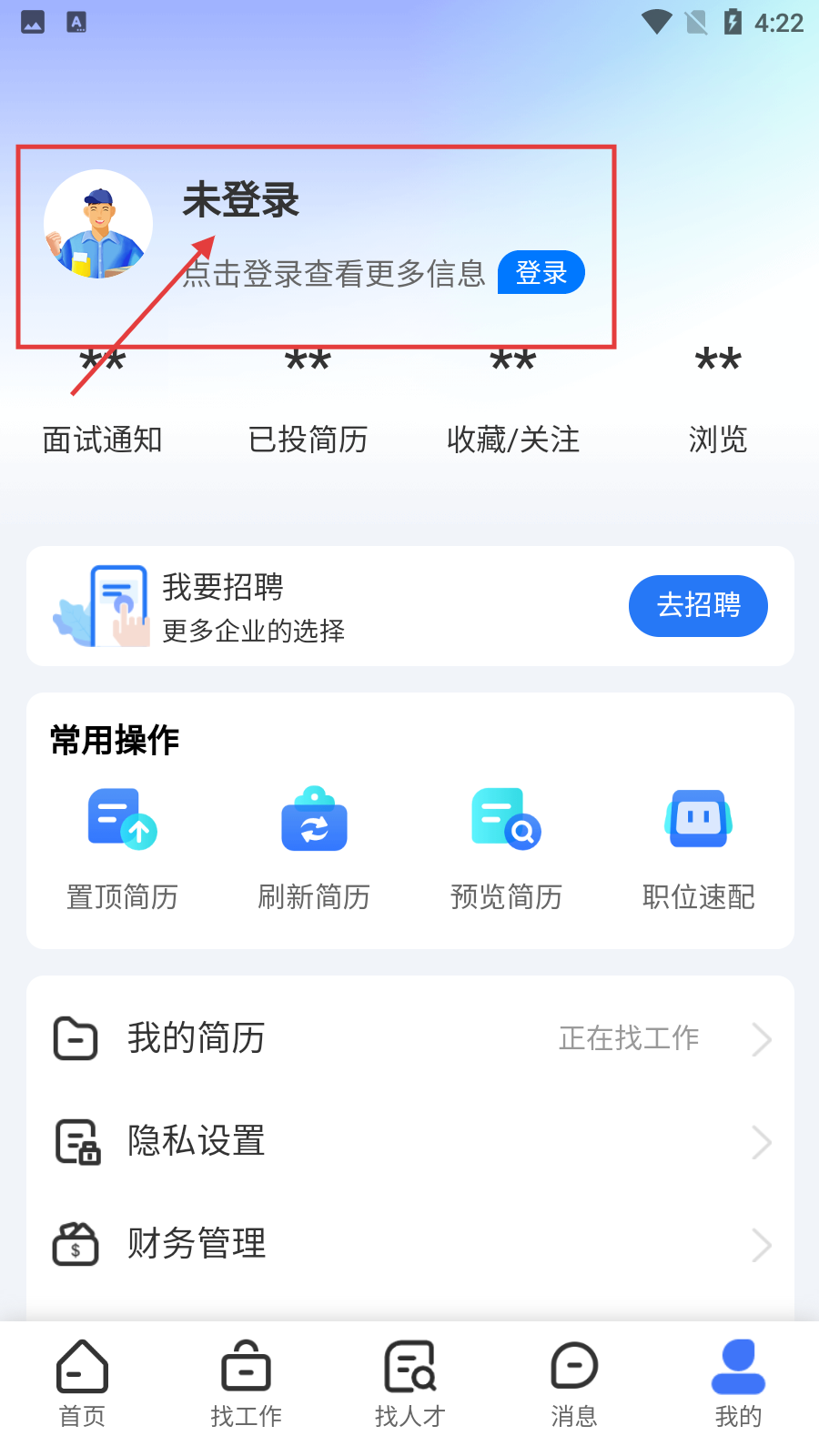This screenshot has width=819, height=1456.
Task: Switch to the 首页 home tab
Action: click(x=82, y=1384)
